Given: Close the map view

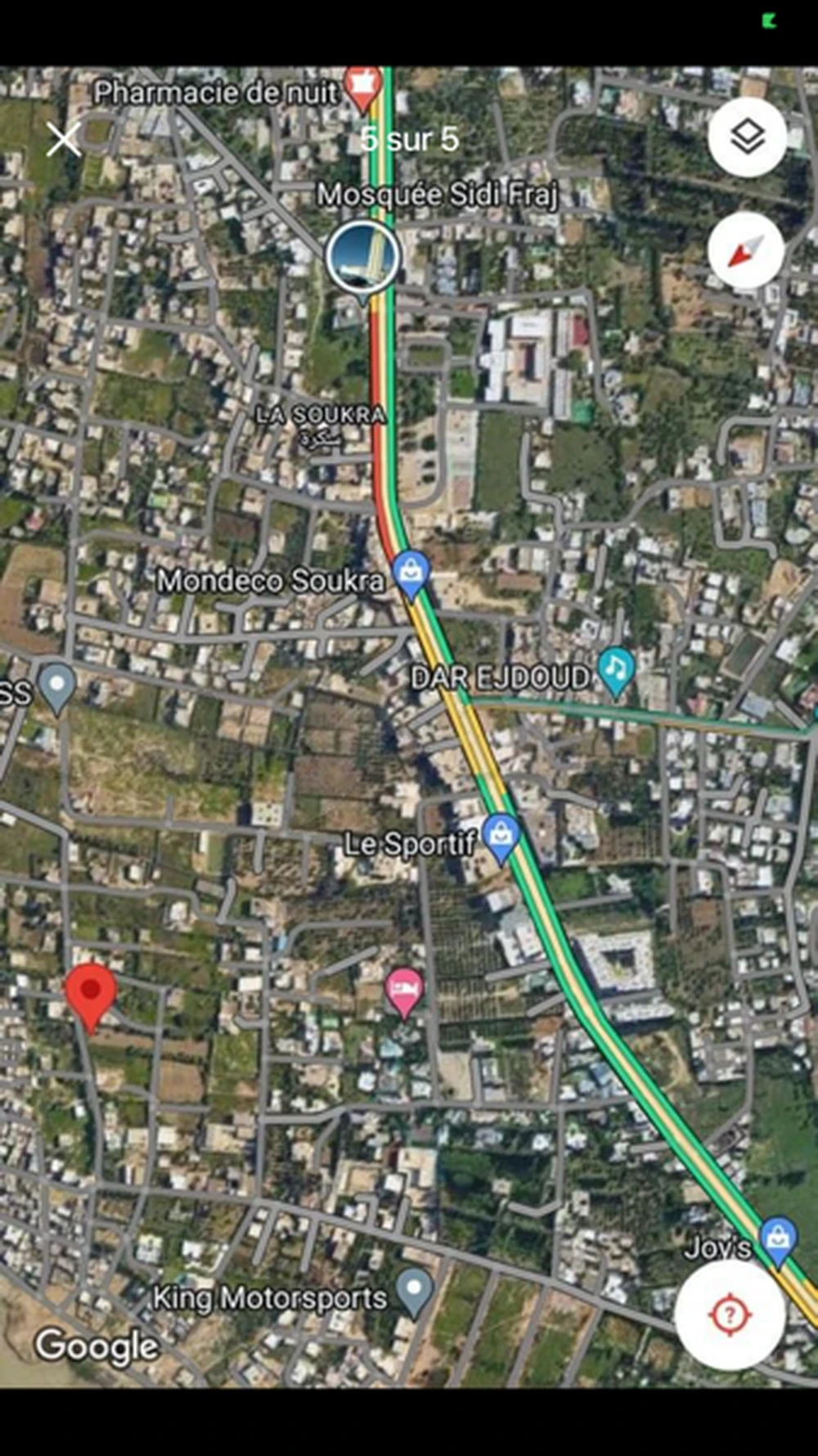Looking at the screenshot, I should (63, 139).
